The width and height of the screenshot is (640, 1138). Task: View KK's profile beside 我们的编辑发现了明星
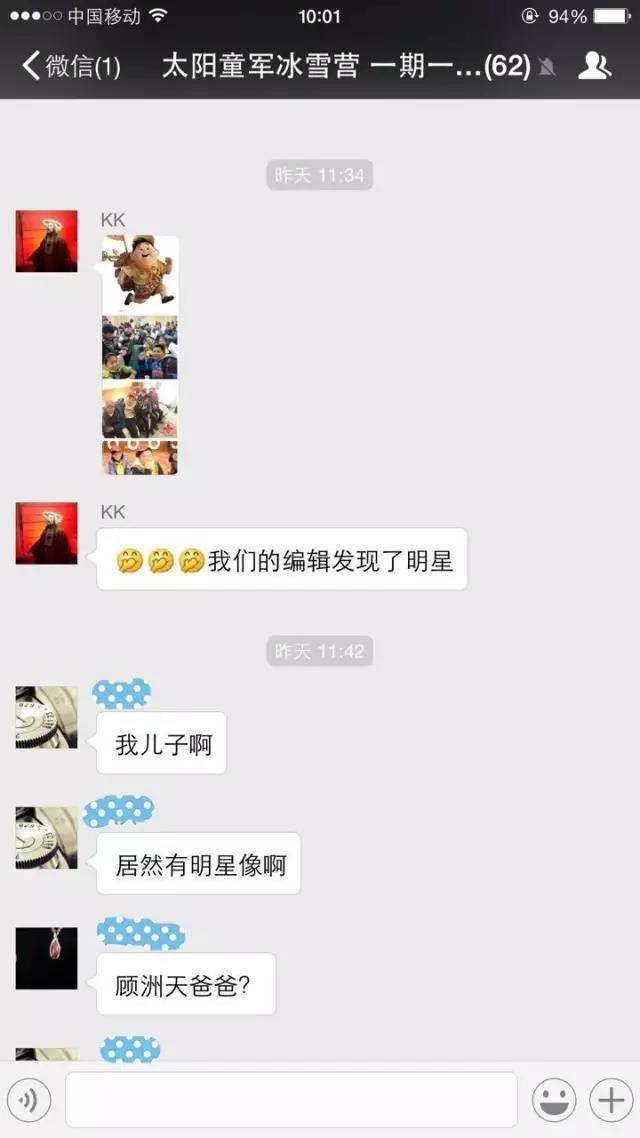coord(46,533)
